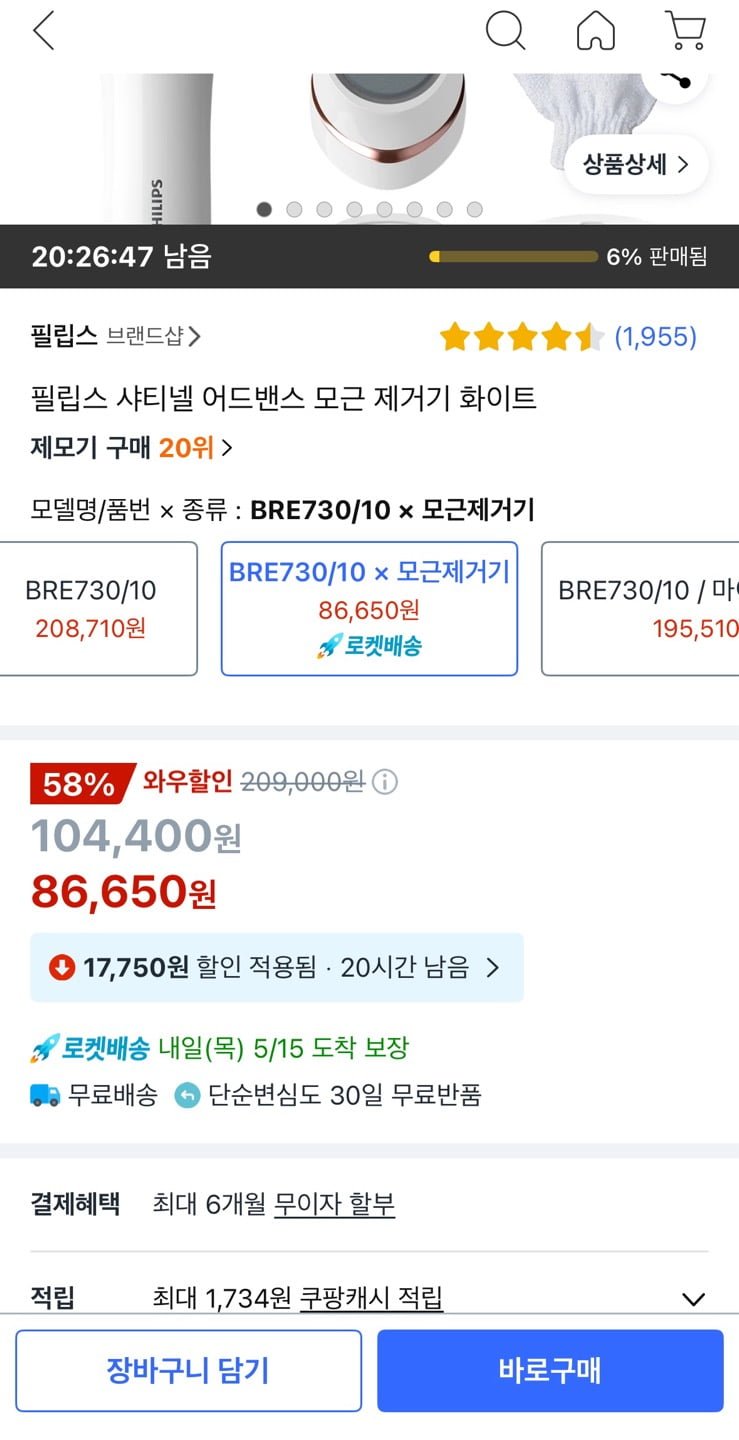Add item with 장바구니 담기
This screenshot has height=1440, width=739.
pos(188,1370)
